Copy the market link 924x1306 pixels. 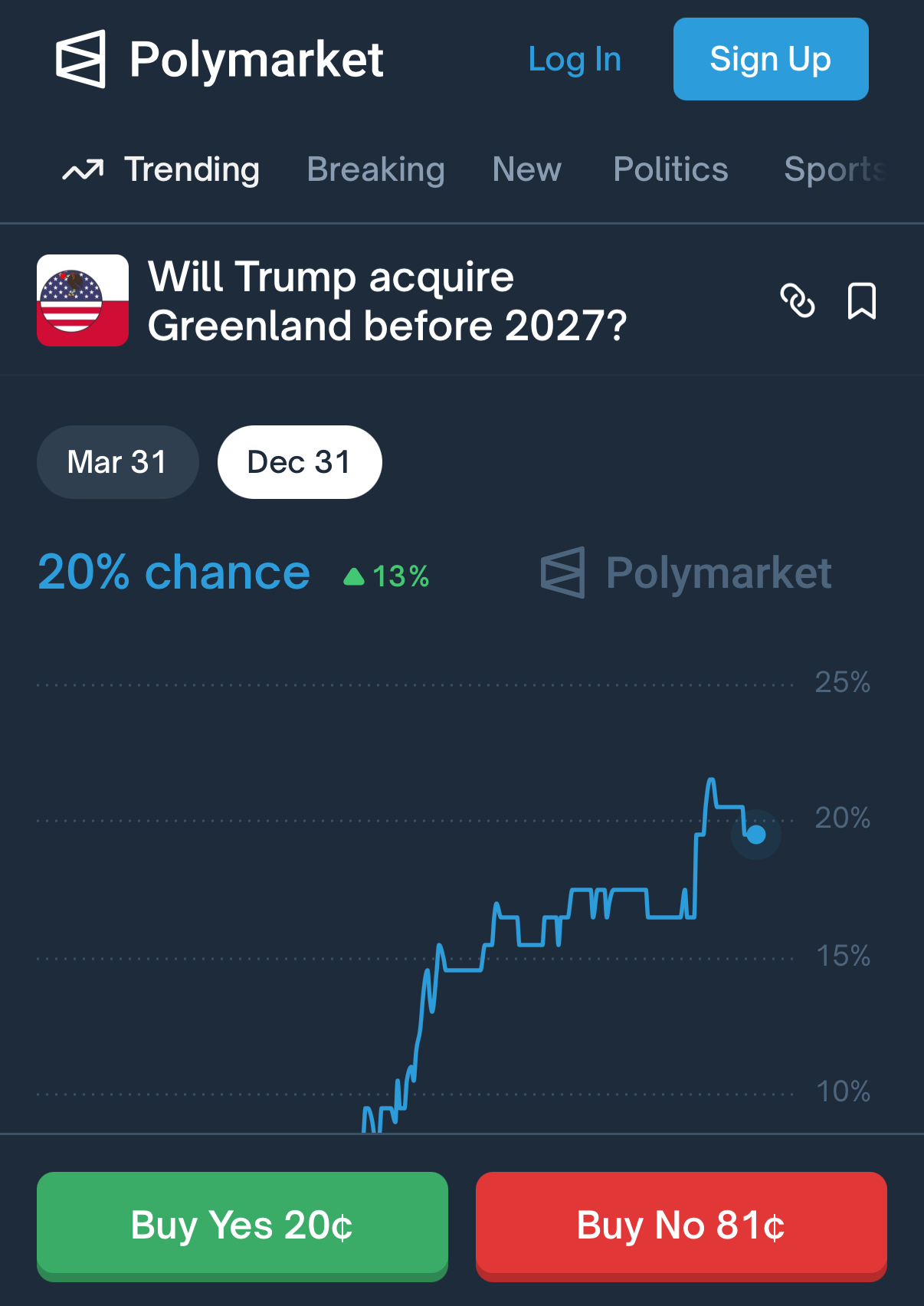tap(797, 300)
